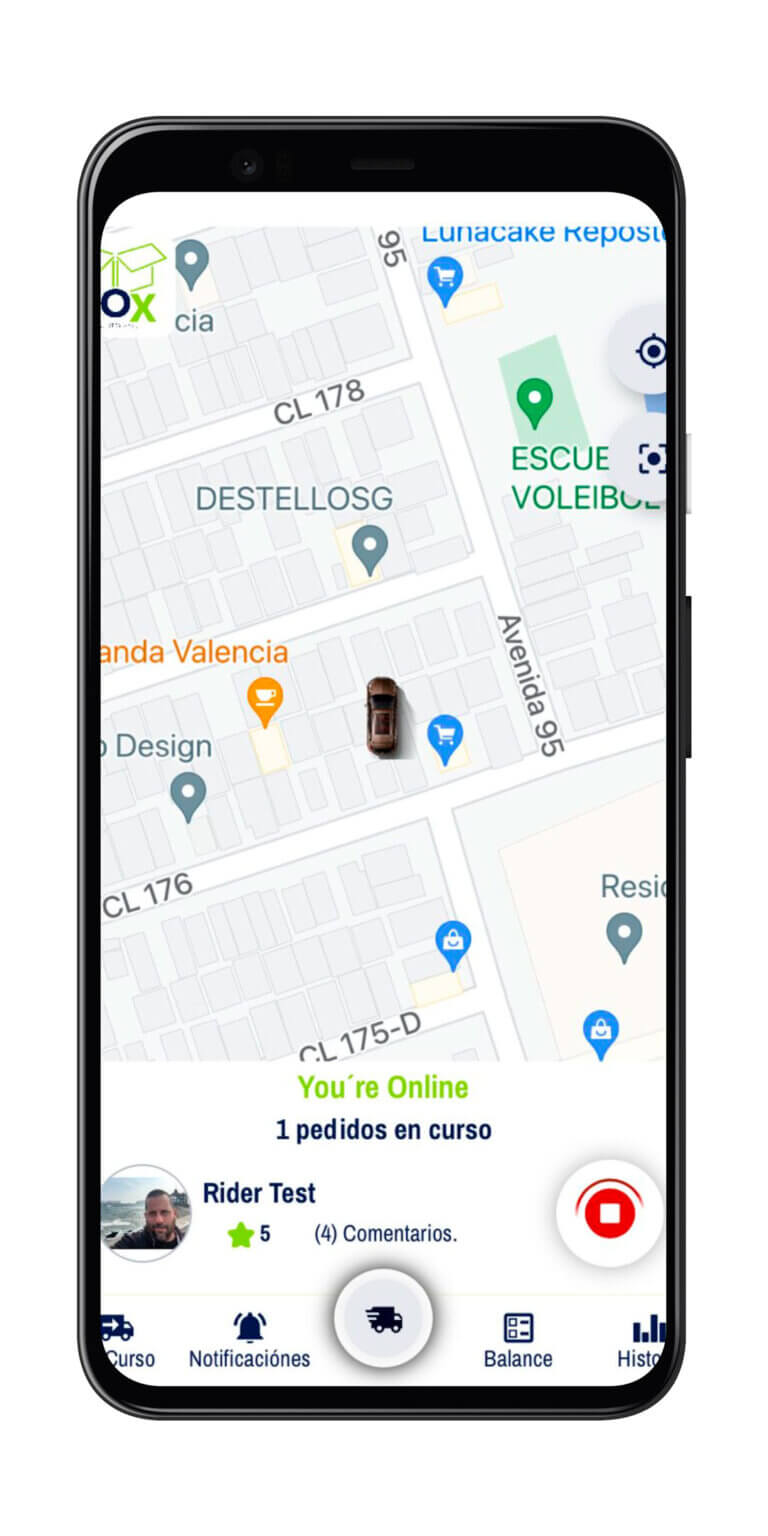View the (4) Comentarios reviews
The width and height of the screenshot is (768, 1536).
pos(385,1234)
